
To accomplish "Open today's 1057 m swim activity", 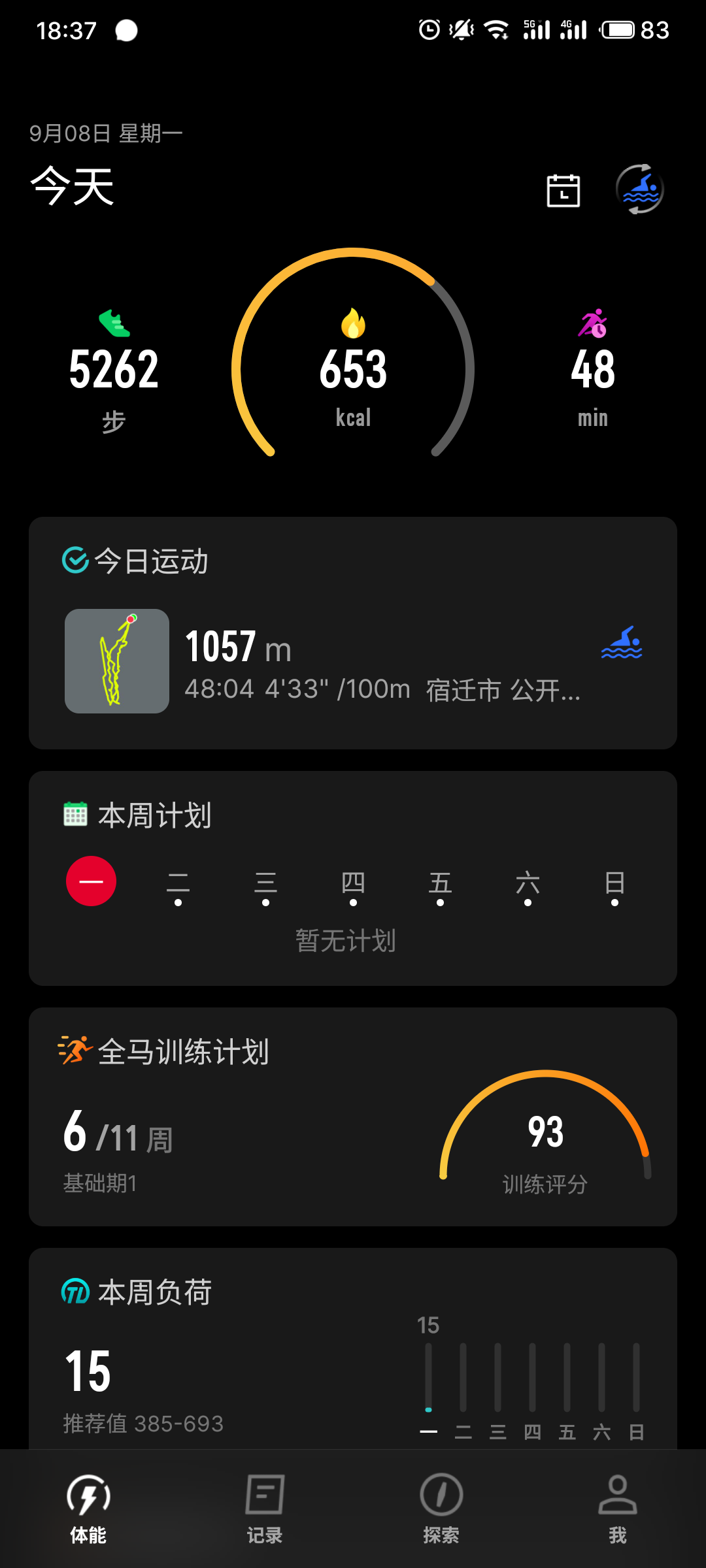I will pos(353,661).
